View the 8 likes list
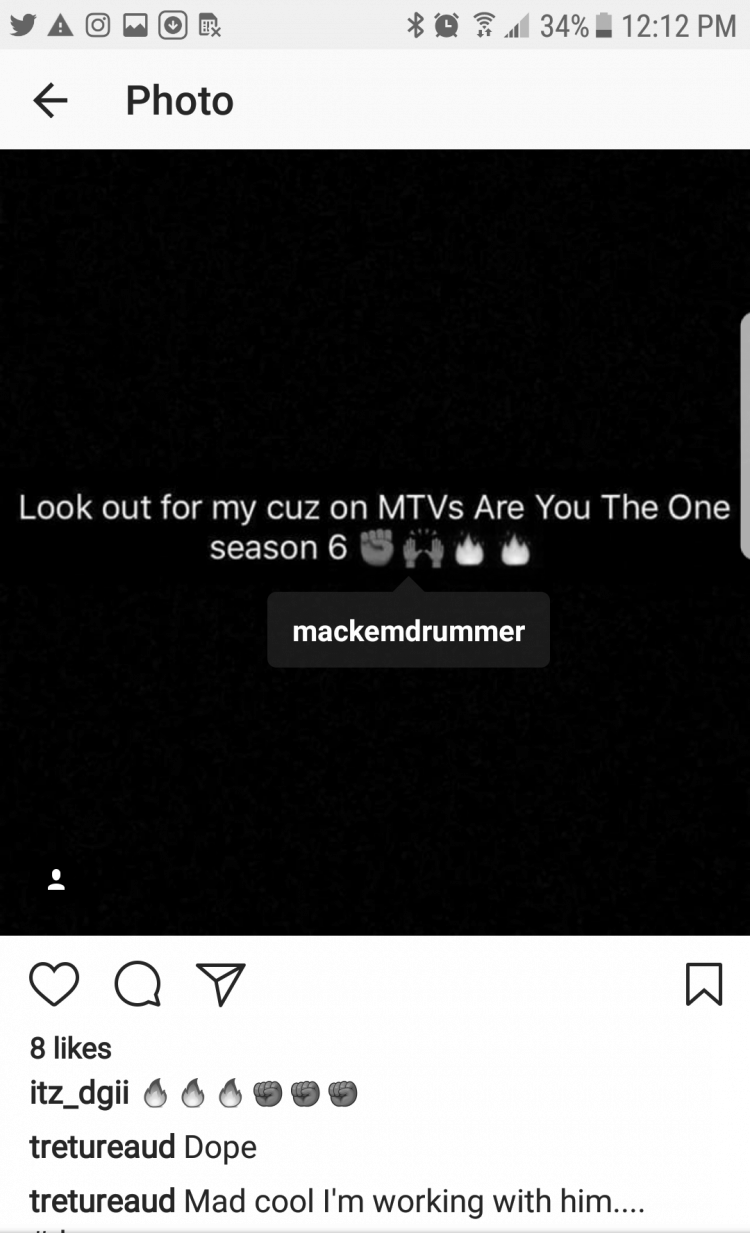Viewport: 750px width, 1233px height. click(70, 1048)
